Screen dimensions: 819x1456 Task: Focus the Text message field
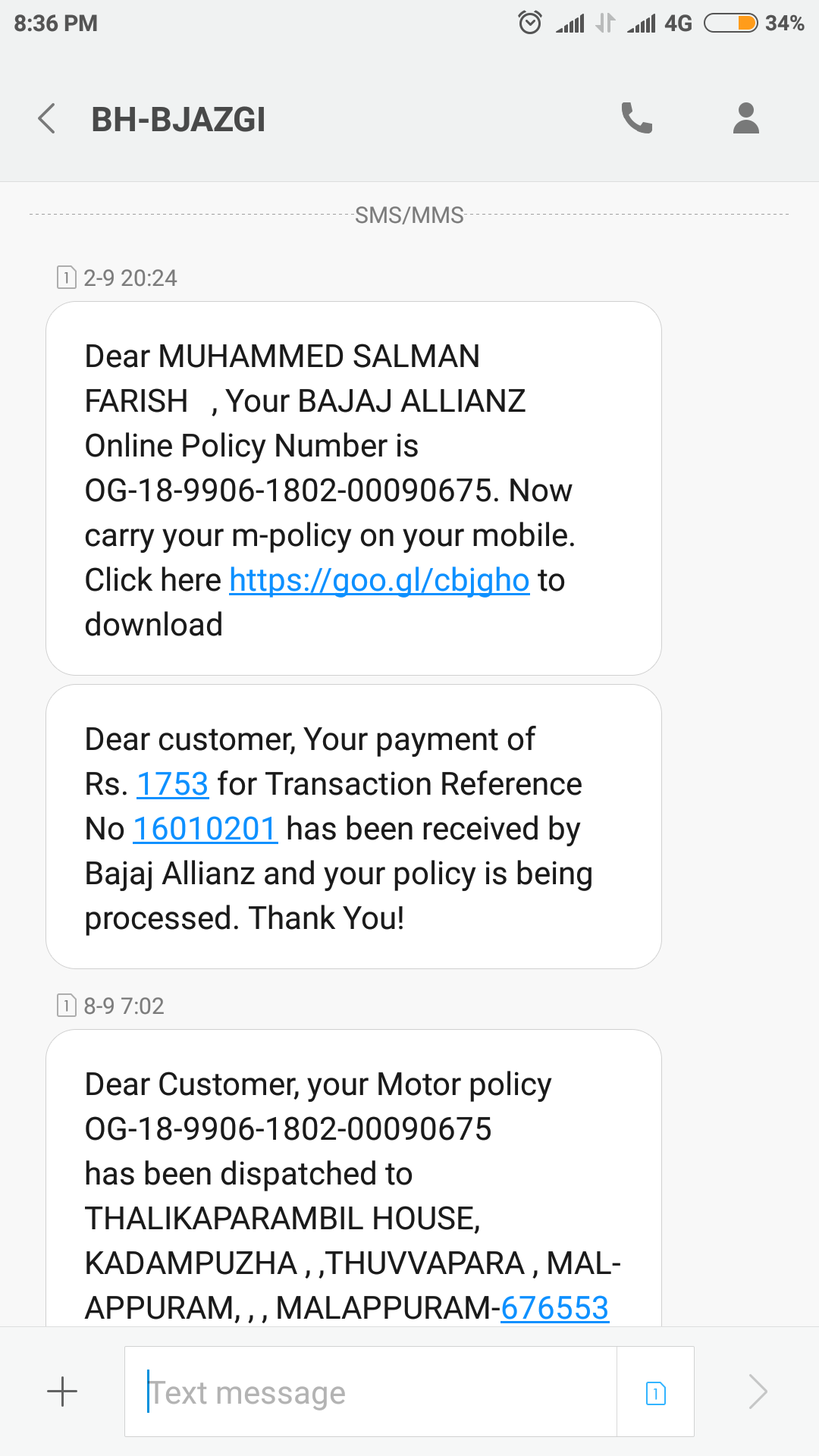point(372,1392)
